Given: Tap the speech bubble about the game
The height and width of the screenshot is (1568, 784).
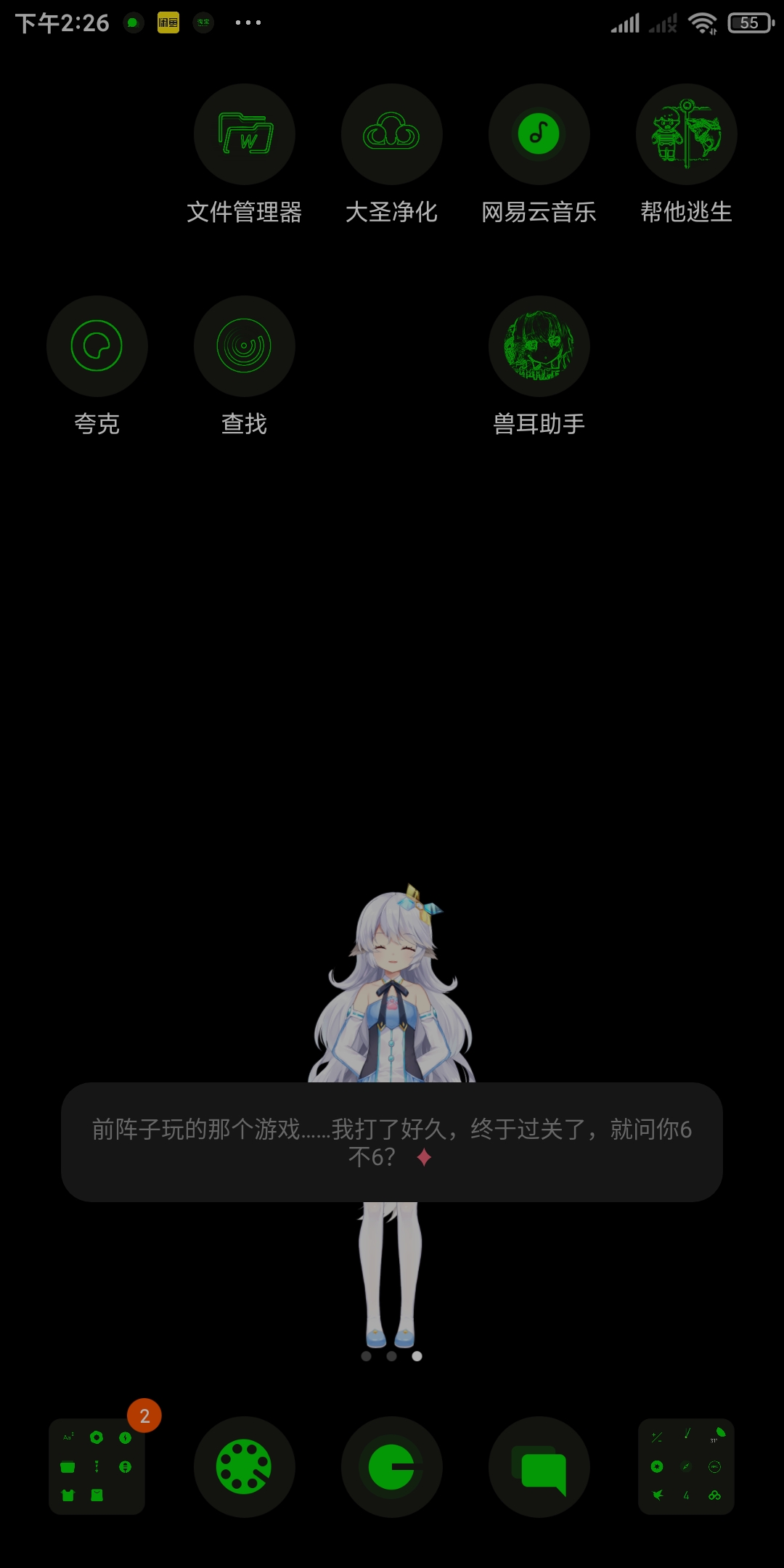Looking at the screenshot, I should 392,1142.
